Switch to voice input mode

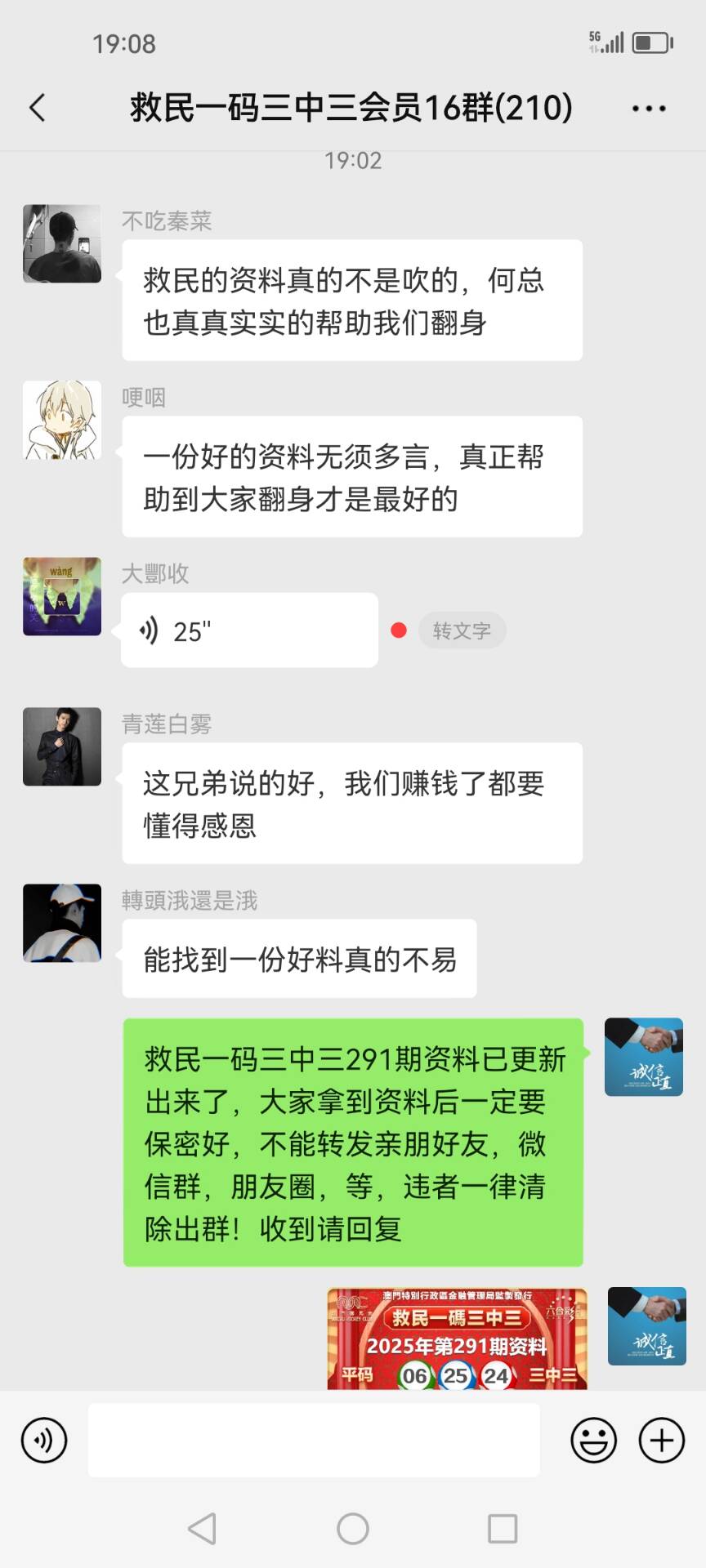pyautogui.click(x=44, y=1441)
